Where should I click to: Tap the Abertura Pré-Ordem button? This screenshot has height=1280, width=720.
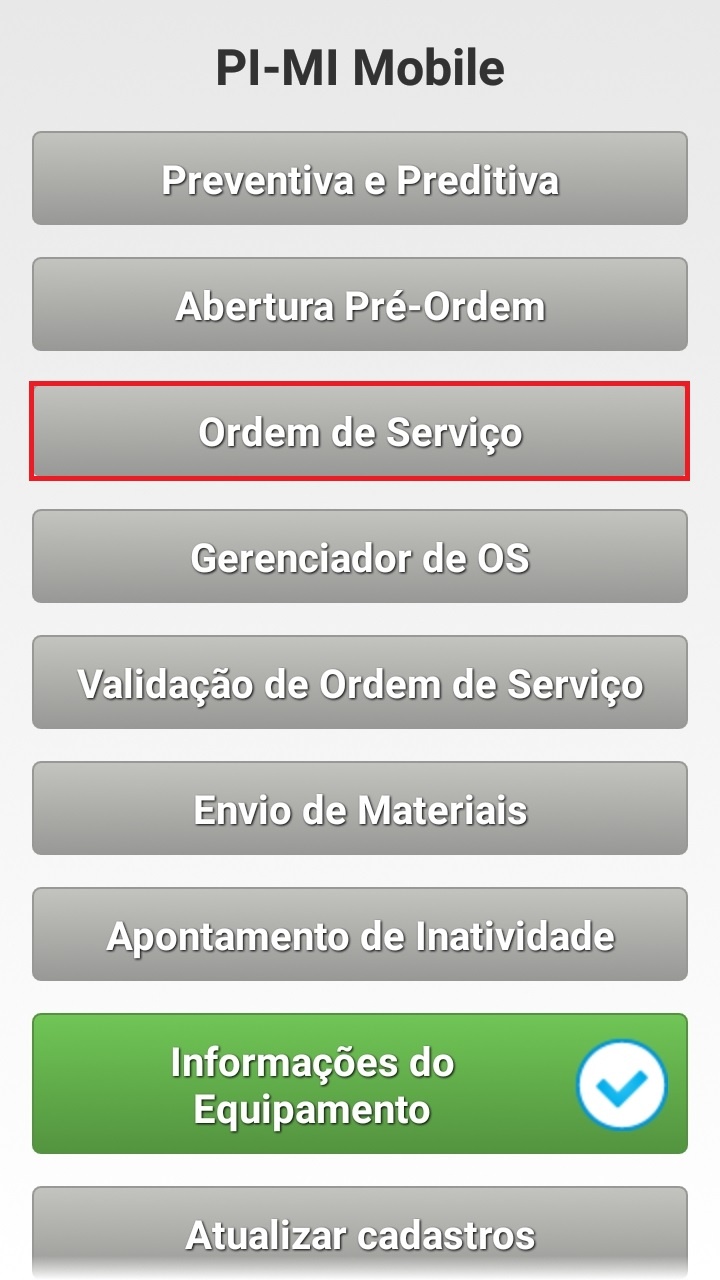[x=360, y=305]
